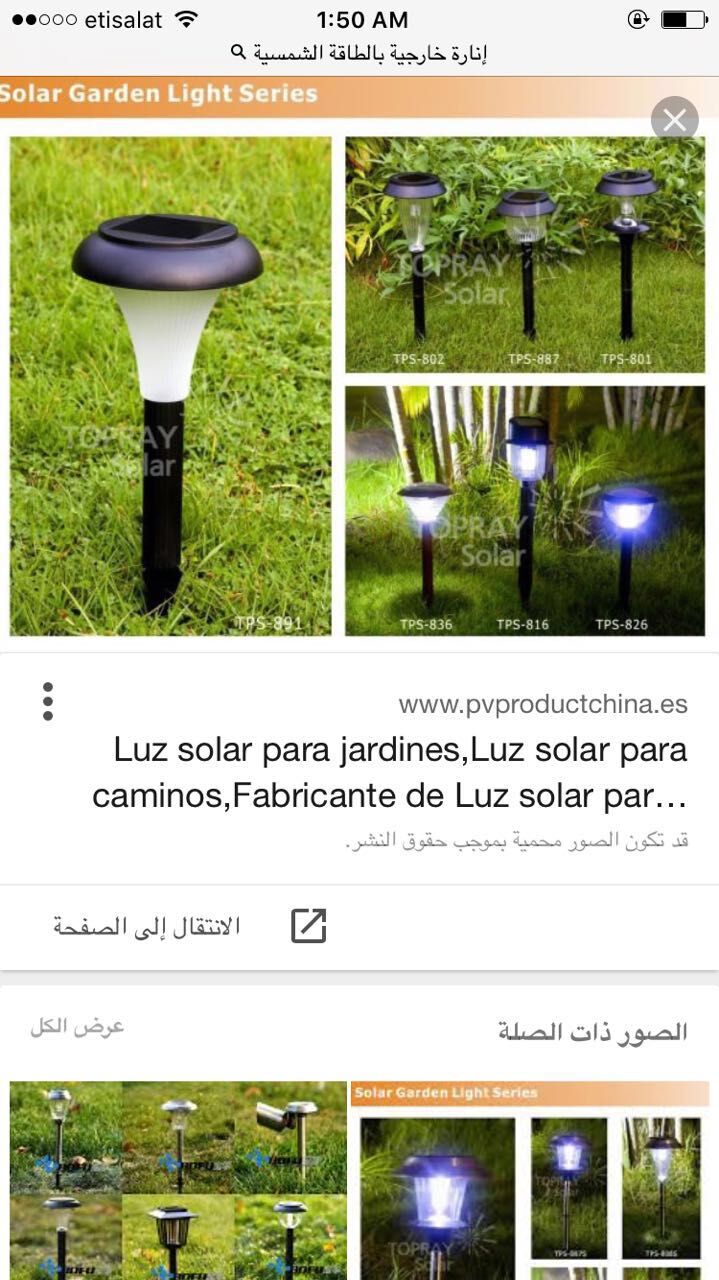719x1280 pixels.
Task: Open the three-dot options menu
Action: point(47,702)
